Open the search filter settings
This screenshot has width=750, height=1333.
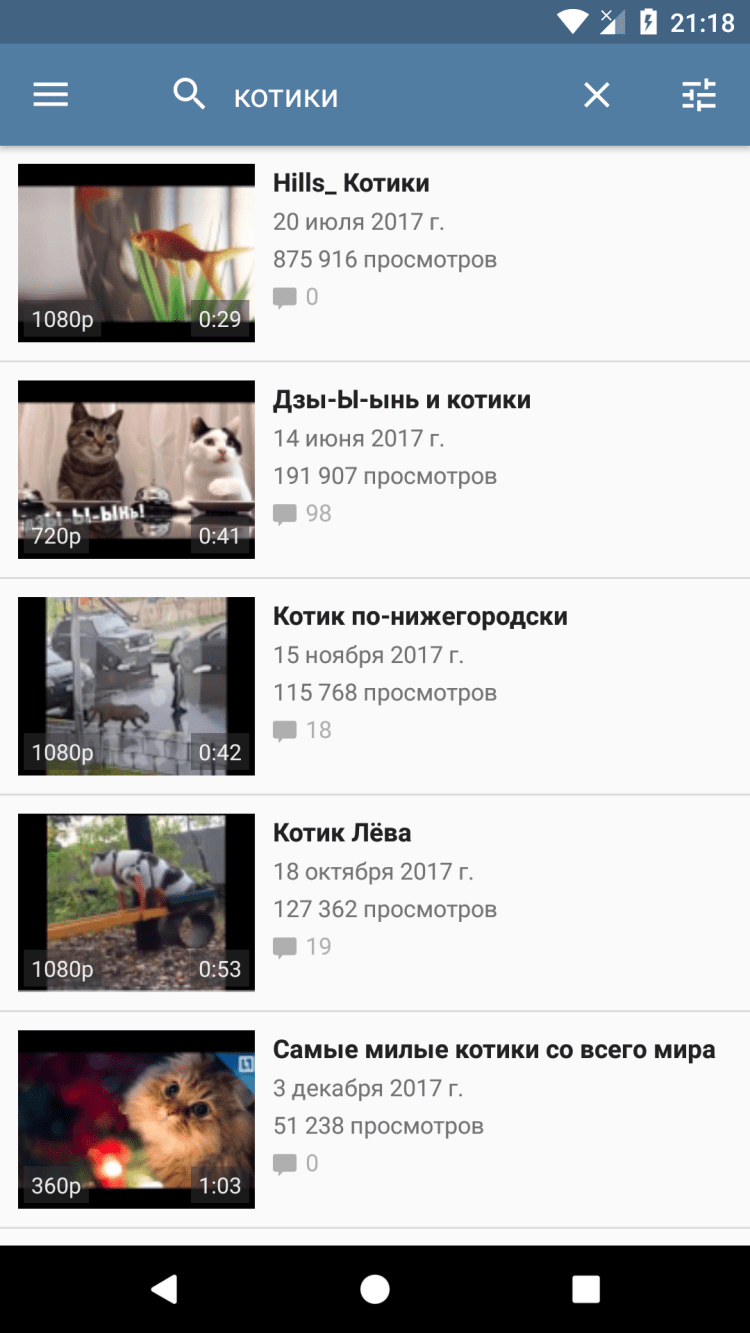(x=699, y=95)
